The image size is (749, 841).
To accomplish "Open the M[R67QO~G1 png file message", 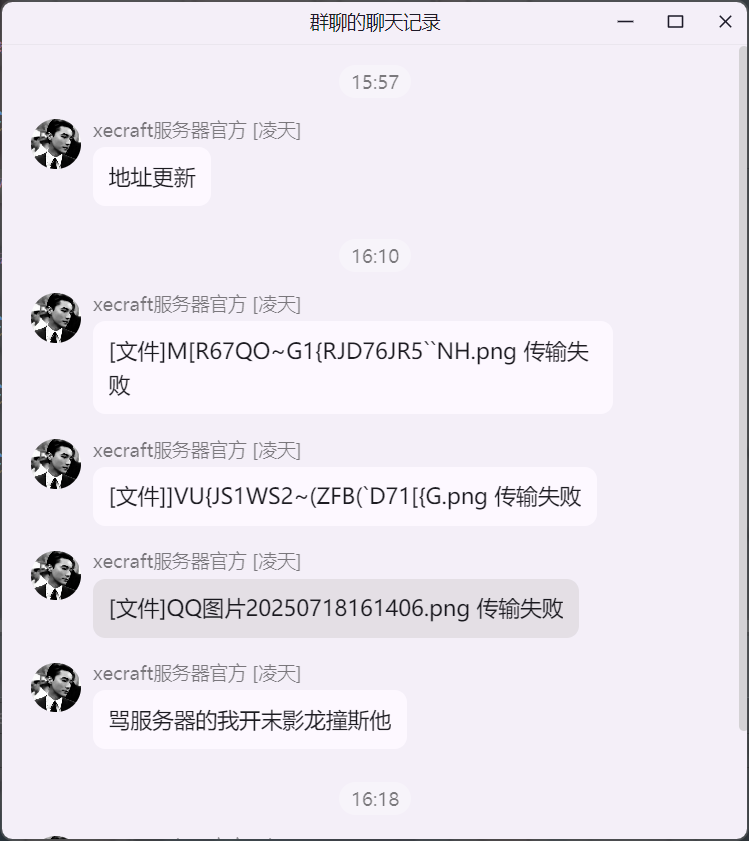I will (x=352, y=367).
